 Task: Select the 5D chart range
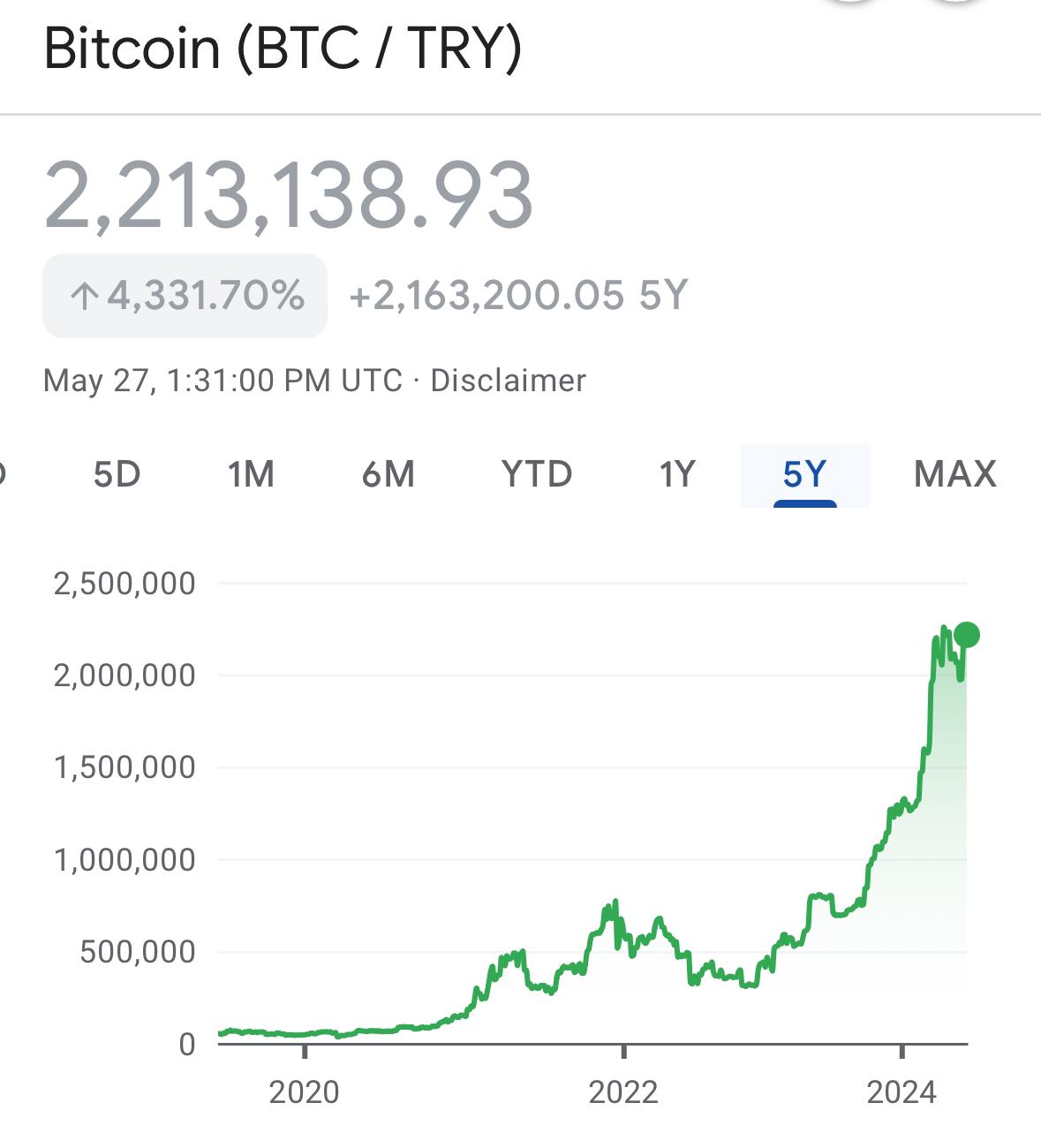pos(117,474)
